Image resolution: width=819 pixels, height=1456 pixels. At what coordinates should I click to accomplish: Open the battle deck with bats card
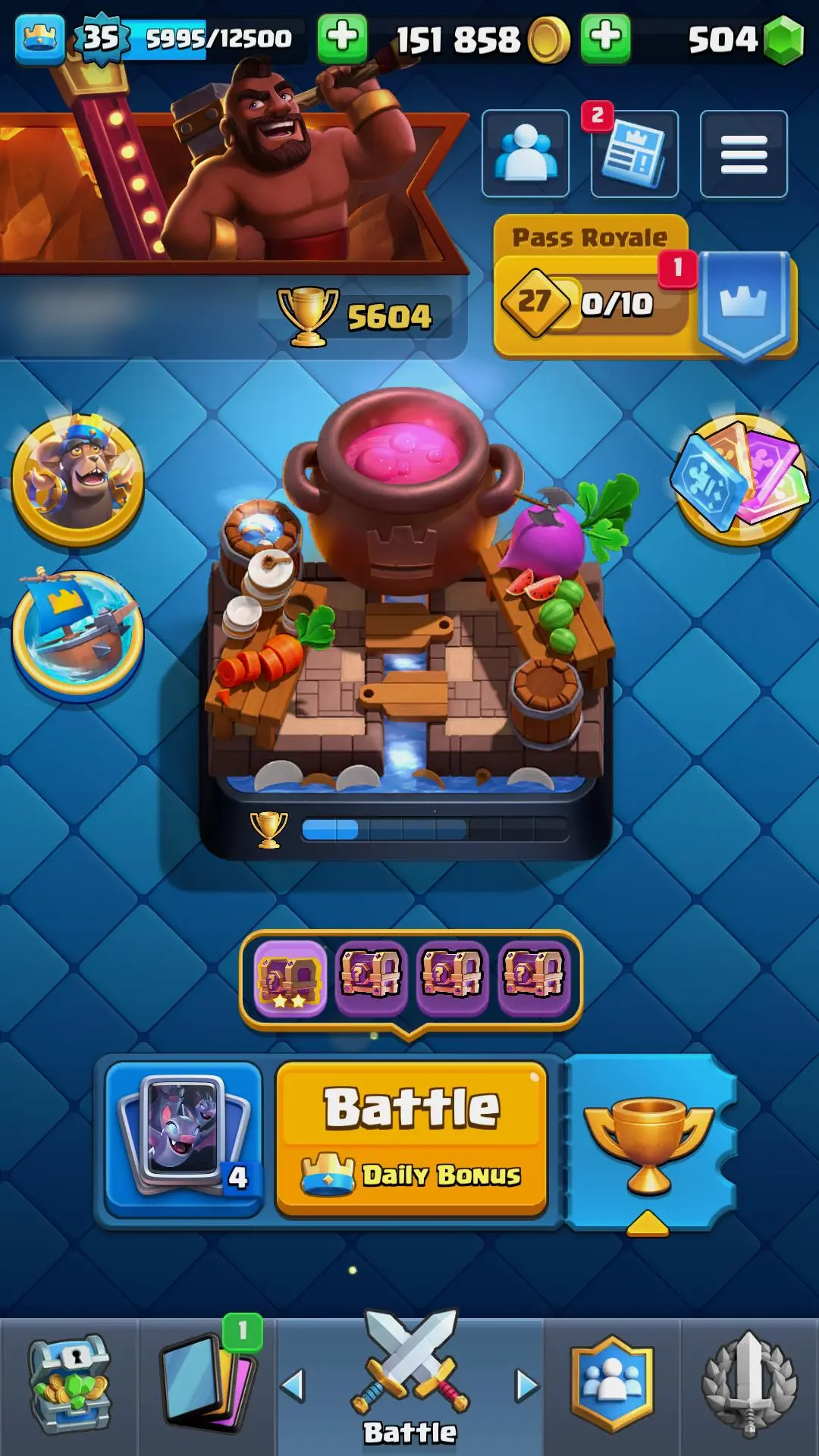tap(184, 1137)
